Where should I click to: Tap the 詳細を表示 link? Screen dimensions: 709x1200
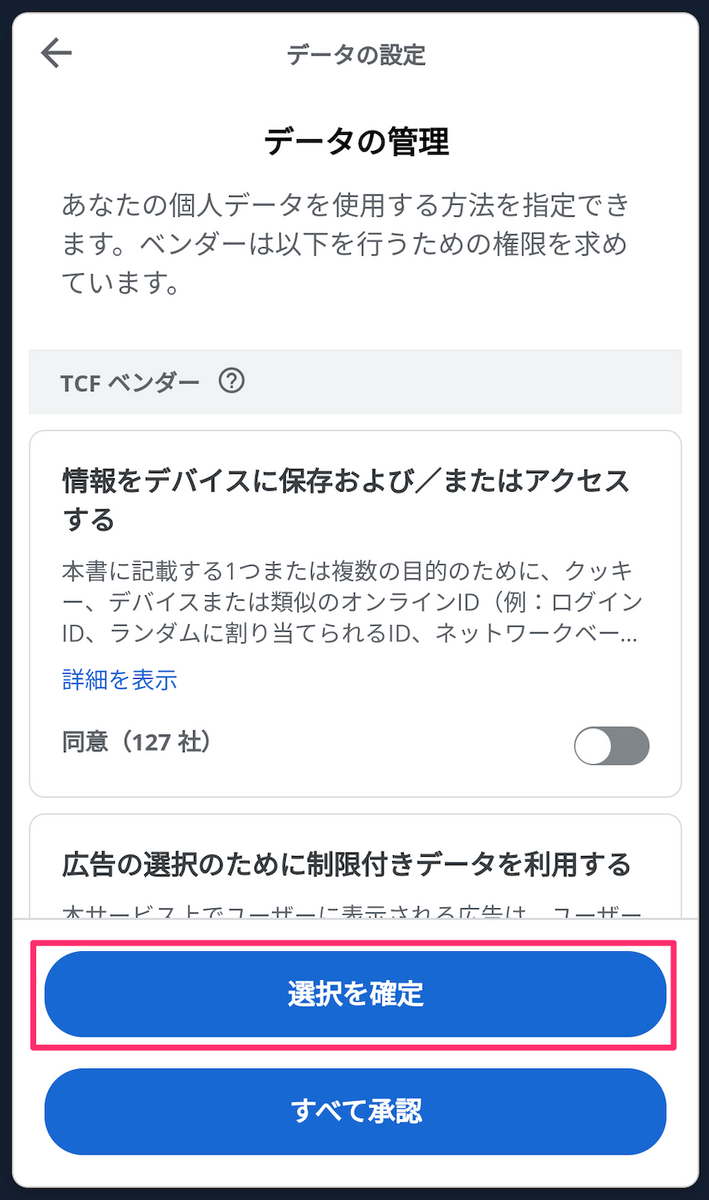(119, 680)
